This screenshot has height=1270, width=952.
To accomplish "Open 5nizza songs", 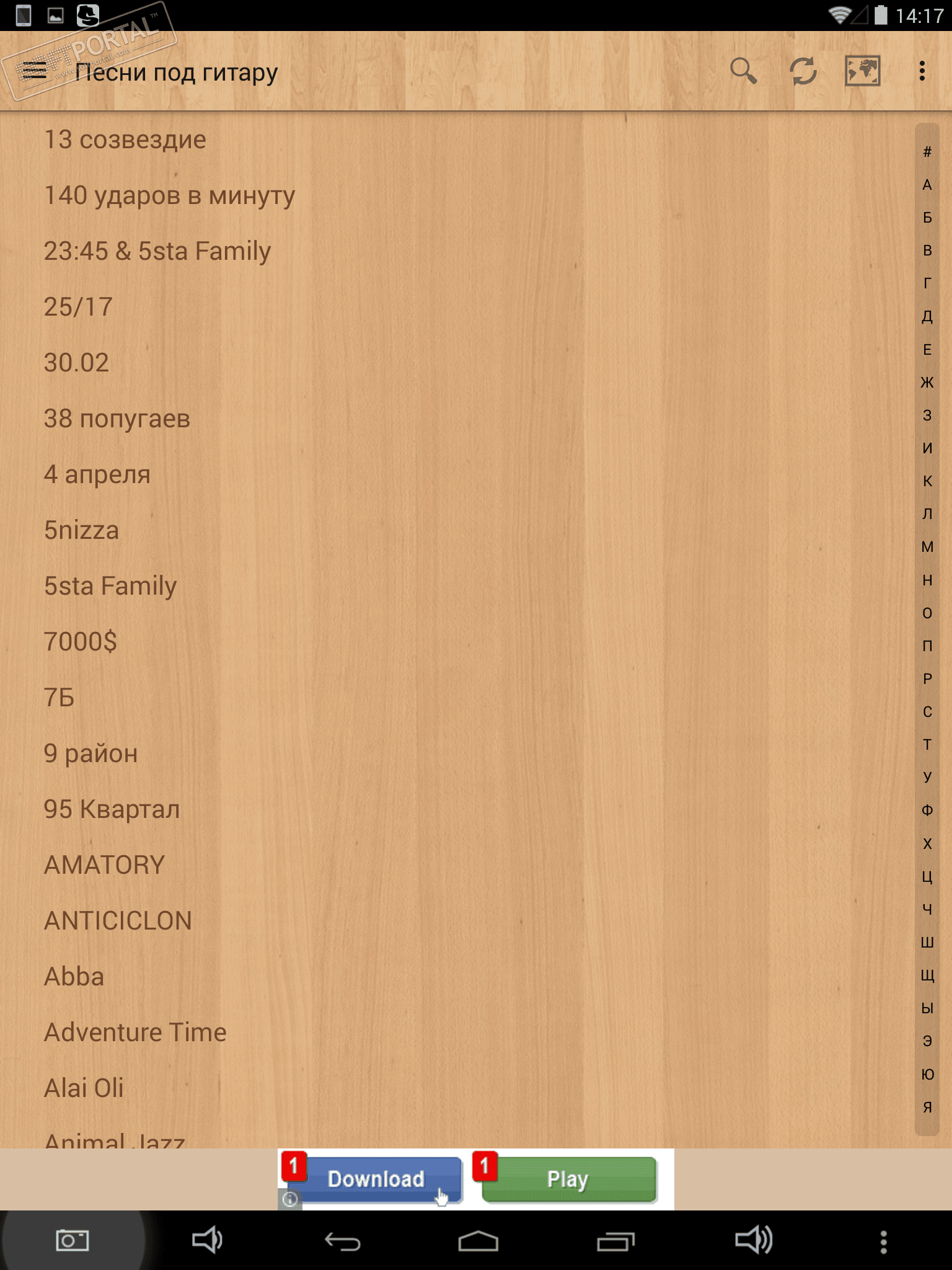I will click(81, 530).
